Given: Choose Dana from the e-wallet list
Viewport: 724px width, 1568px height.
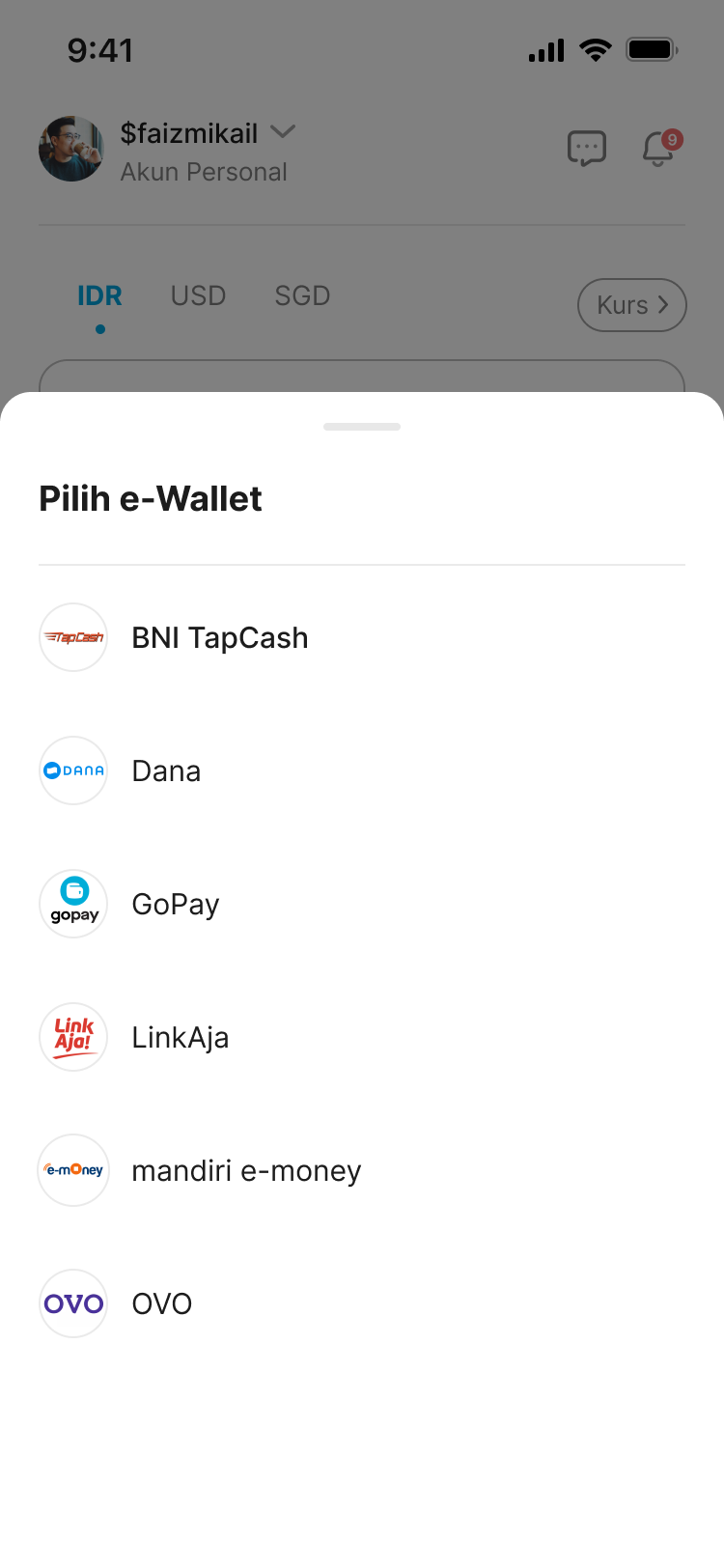Looking at the screenshot, I should click(166, 771).
